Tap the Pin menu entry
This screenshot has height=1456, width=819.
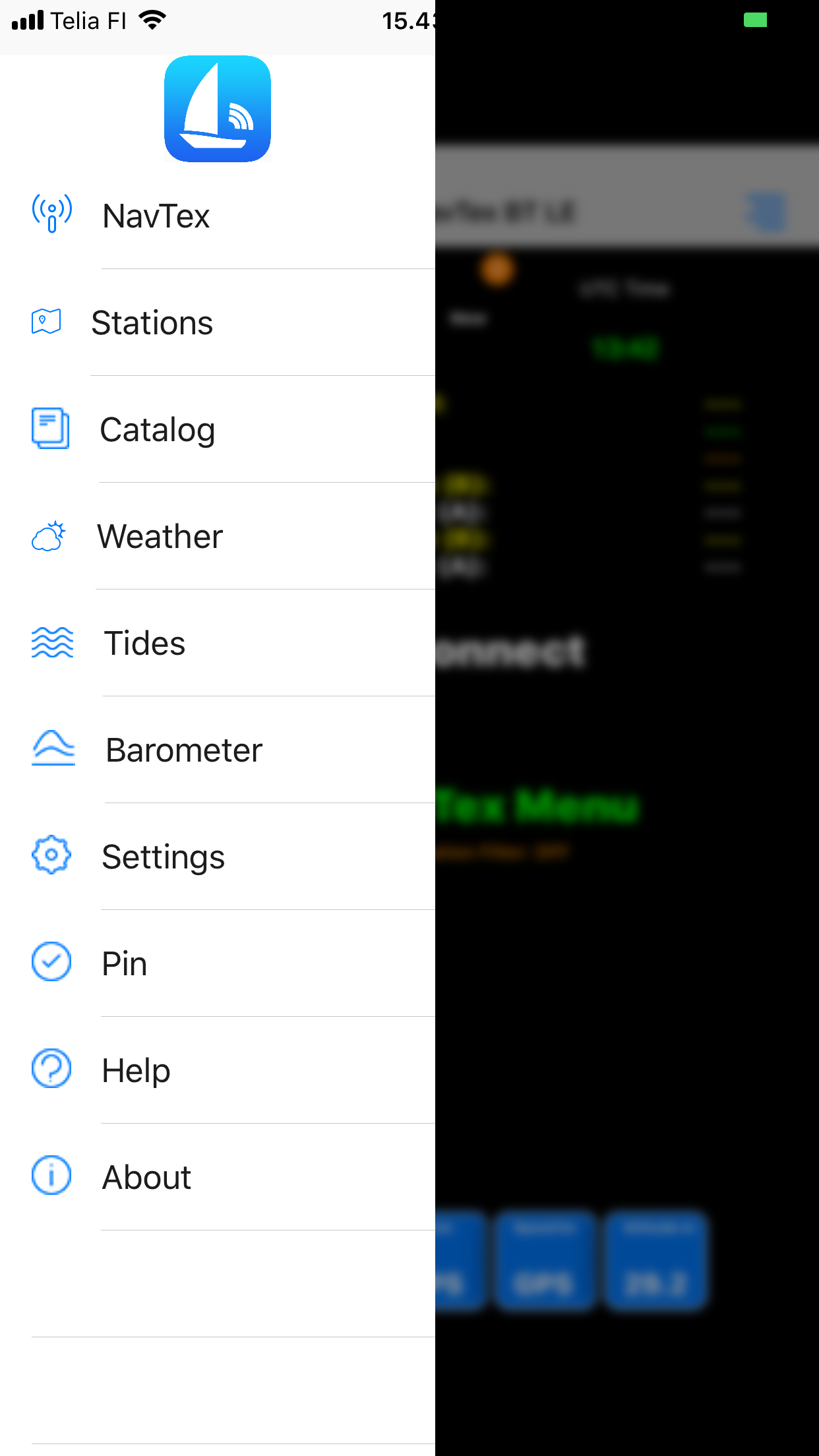[218, 963]
